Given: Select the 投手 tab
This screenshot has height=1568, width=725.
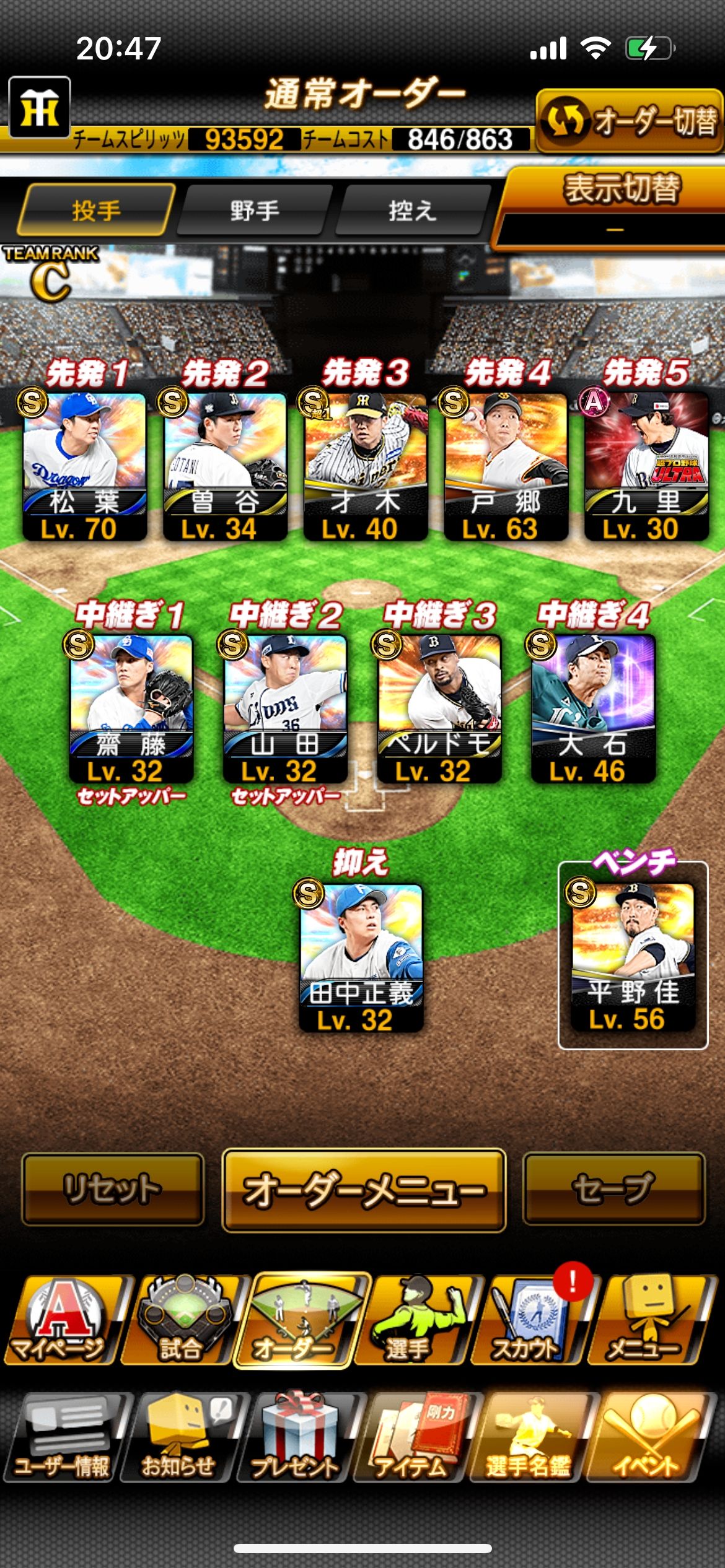Looking at the screenshot, I should tap(96, 211).
